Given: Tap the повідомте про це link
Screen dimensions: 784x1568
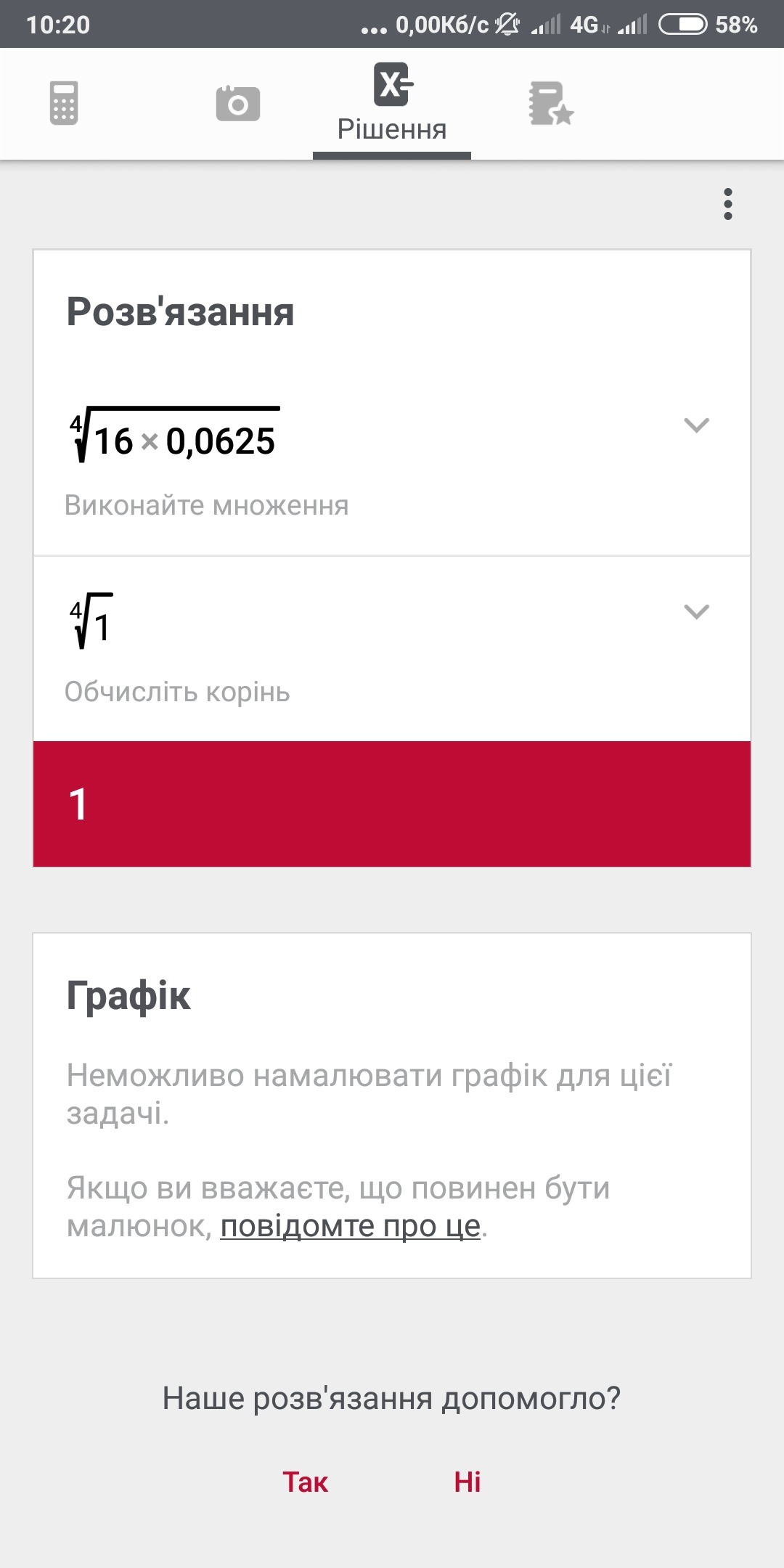Looking at the screenshot, I should tap(351, 1226).
